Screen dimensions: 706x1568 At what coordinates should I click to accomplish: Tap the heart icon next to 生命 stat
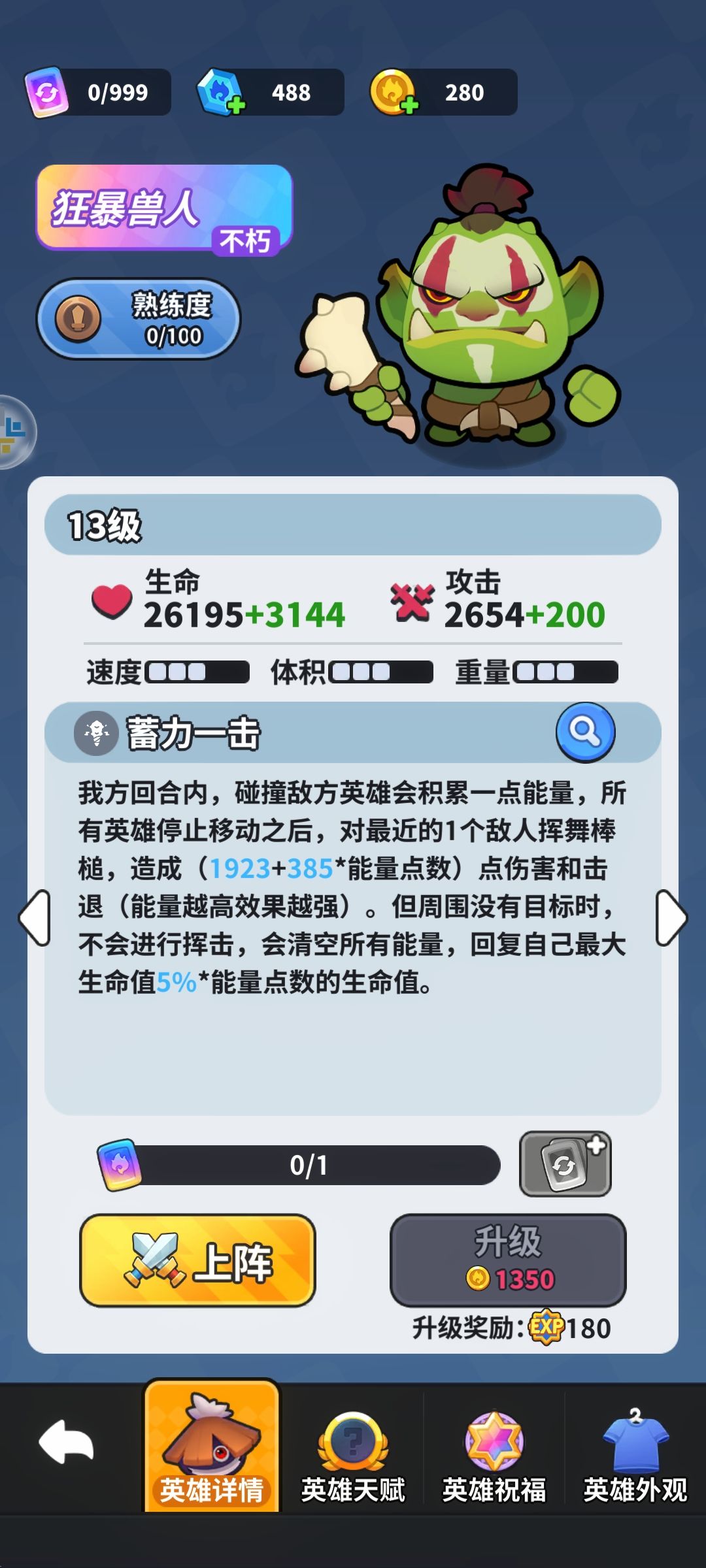[111, 604]
